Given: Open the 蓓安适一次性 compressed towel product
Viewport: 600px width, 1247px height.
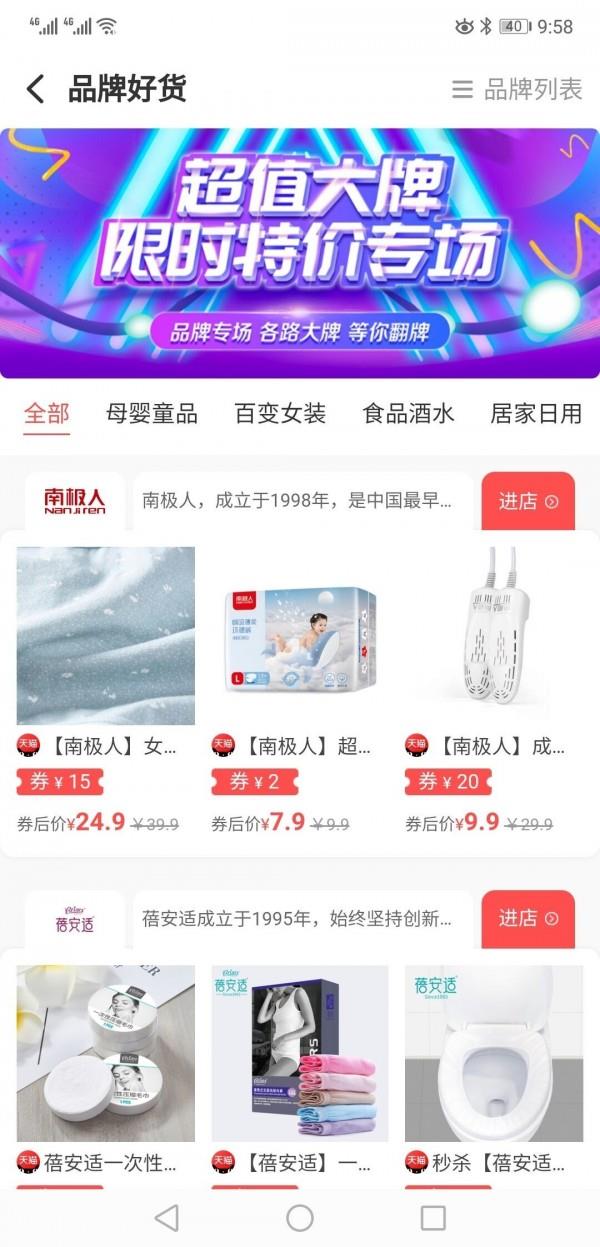Looking at the screenshot, I should [106, 1053].
